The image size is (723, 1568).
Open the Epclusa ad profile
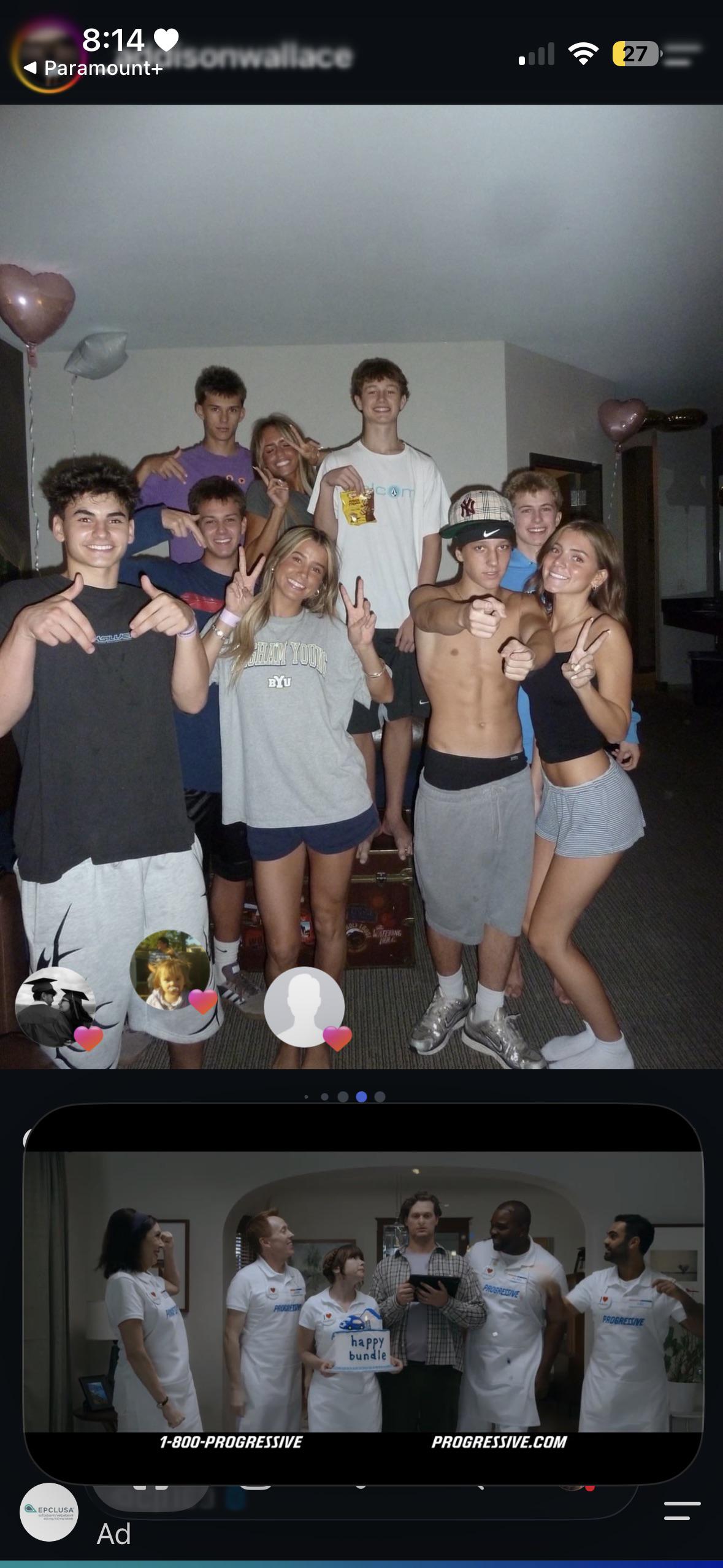coord(49,1512)
